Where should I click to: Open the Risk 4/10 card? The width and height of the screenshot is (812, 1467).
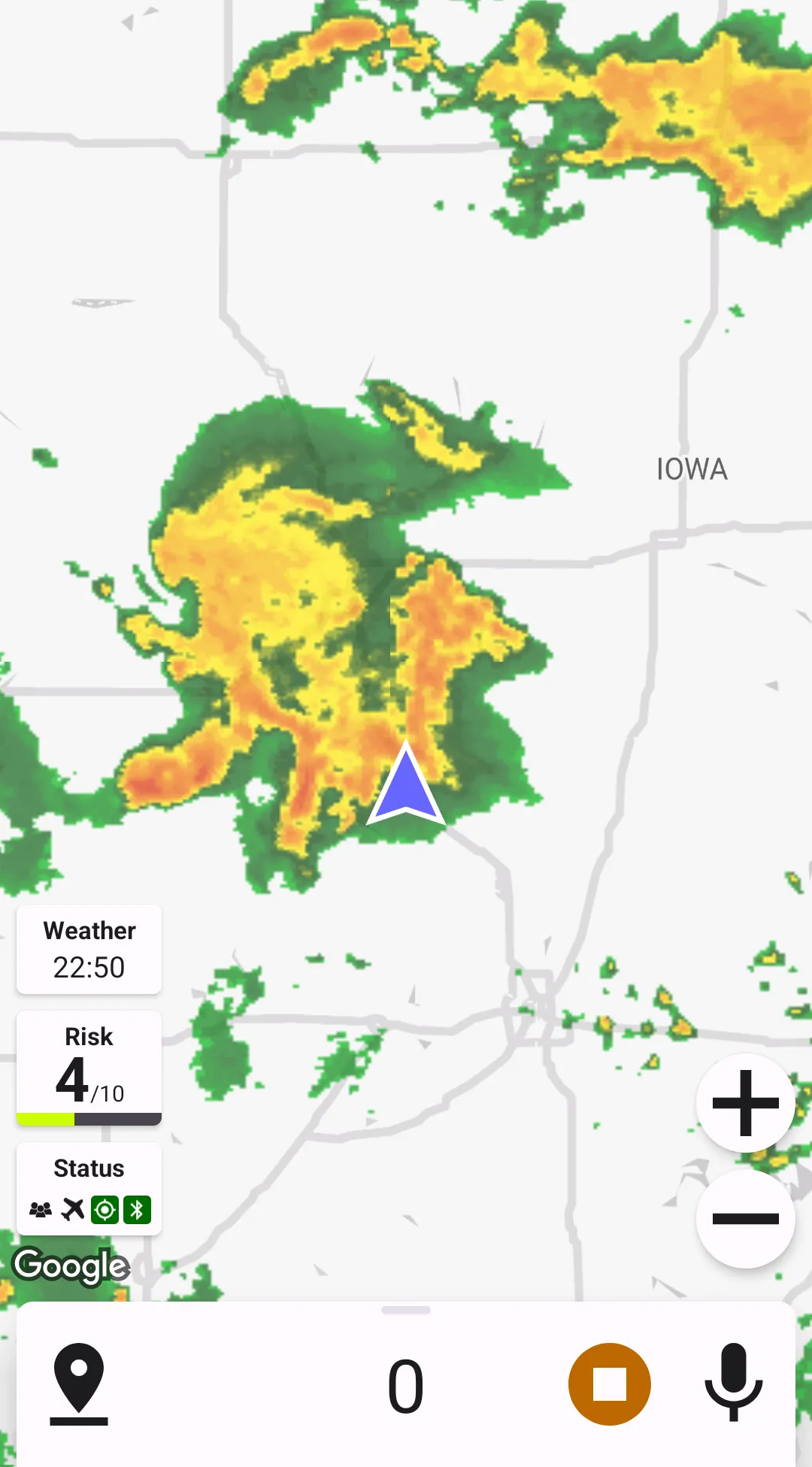(x=89, y=1068)
